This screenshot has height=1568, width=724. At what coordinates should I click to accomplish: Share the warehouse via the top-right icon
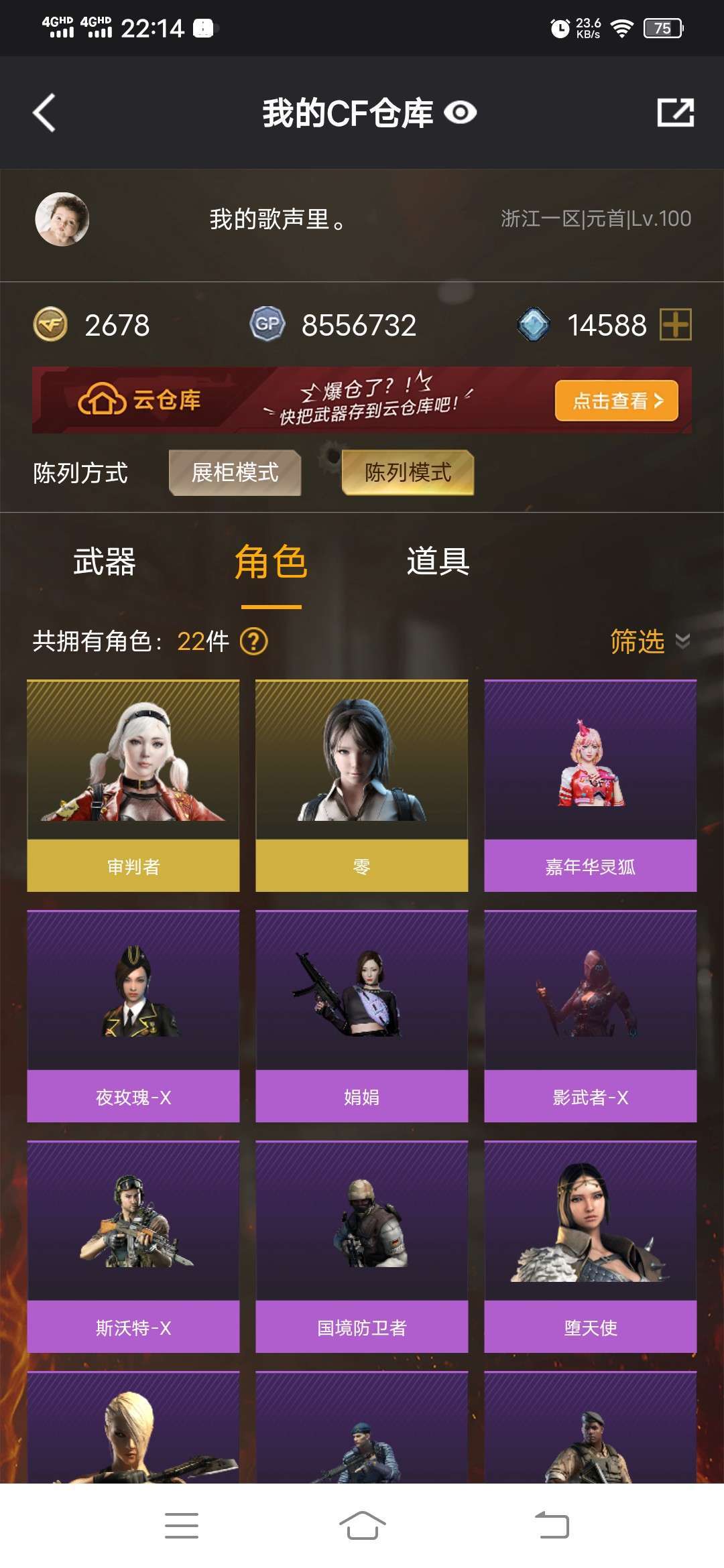(675, 113)
